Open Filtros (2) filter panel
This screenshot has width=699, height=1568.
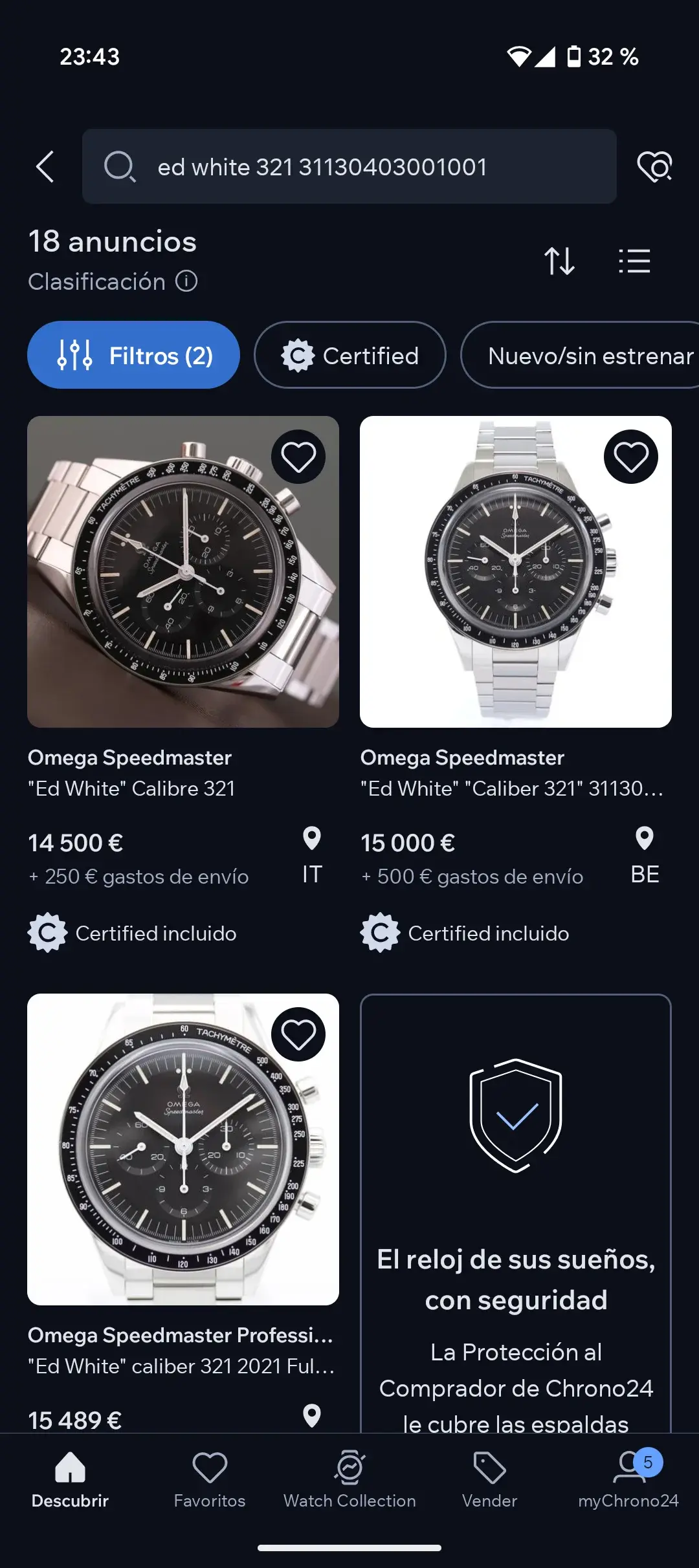point(133,355)
